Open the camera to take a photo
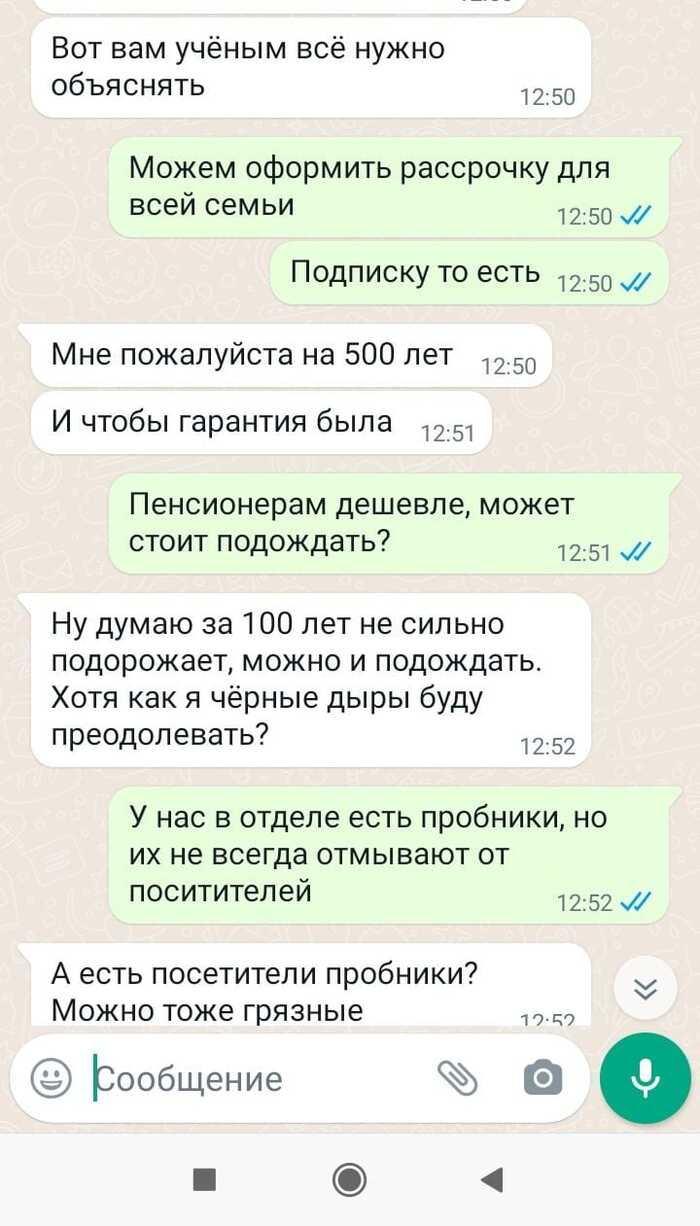 tap(543, 1078)
